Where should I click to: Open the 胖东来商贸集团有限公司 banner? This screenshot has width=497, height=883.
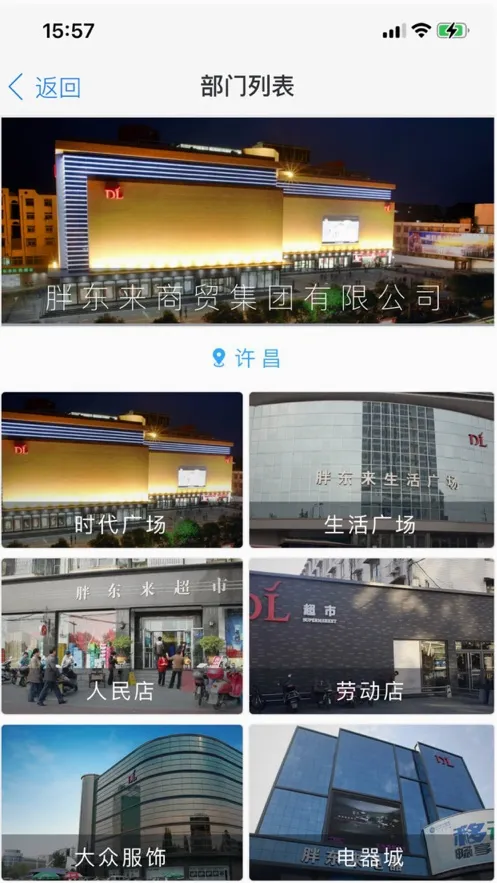tap(248, 221)
